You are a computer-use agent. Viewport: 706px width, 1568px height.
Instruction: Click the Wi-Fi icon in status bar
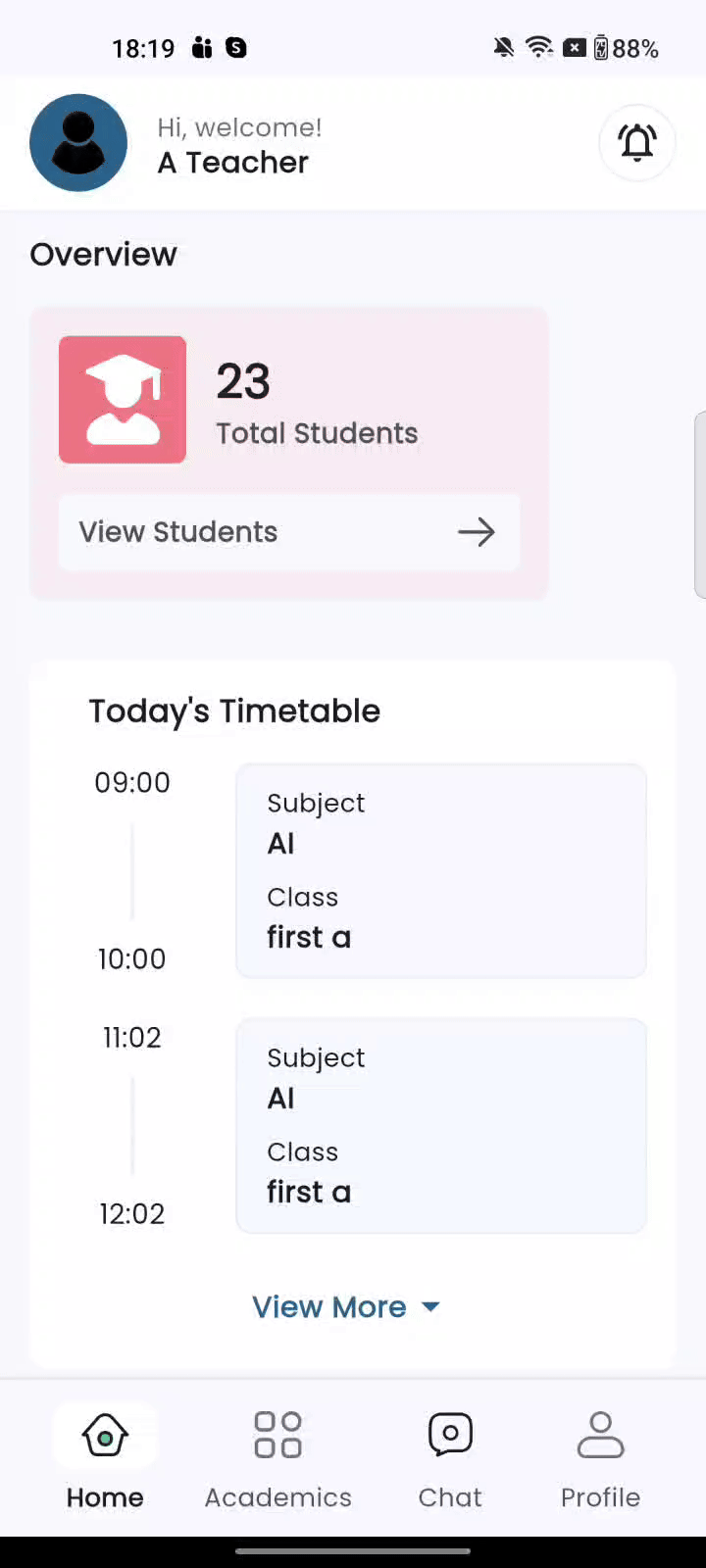pos(539,47)
